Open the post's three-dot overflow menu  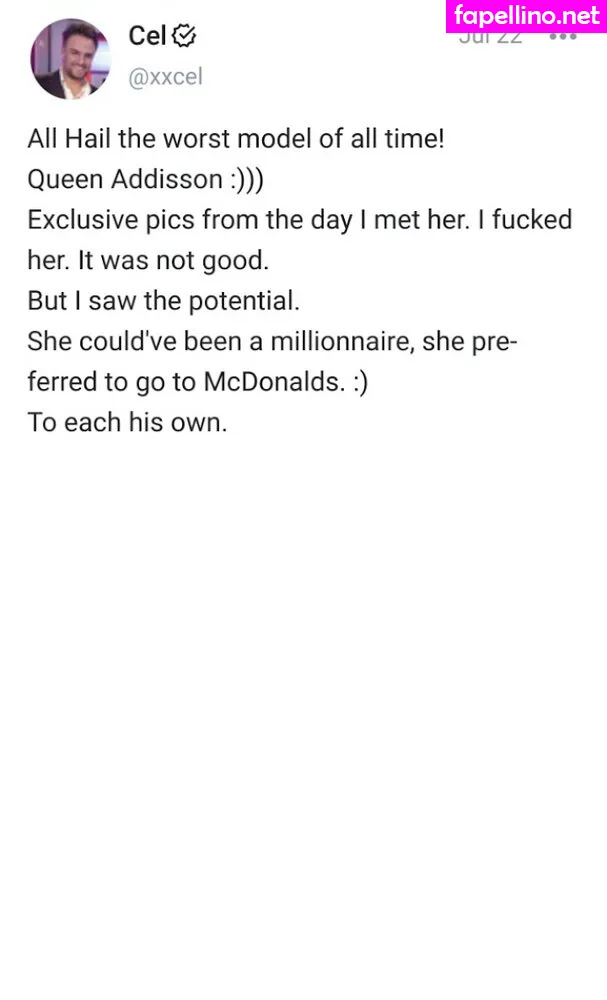click(x=564, y=38)
